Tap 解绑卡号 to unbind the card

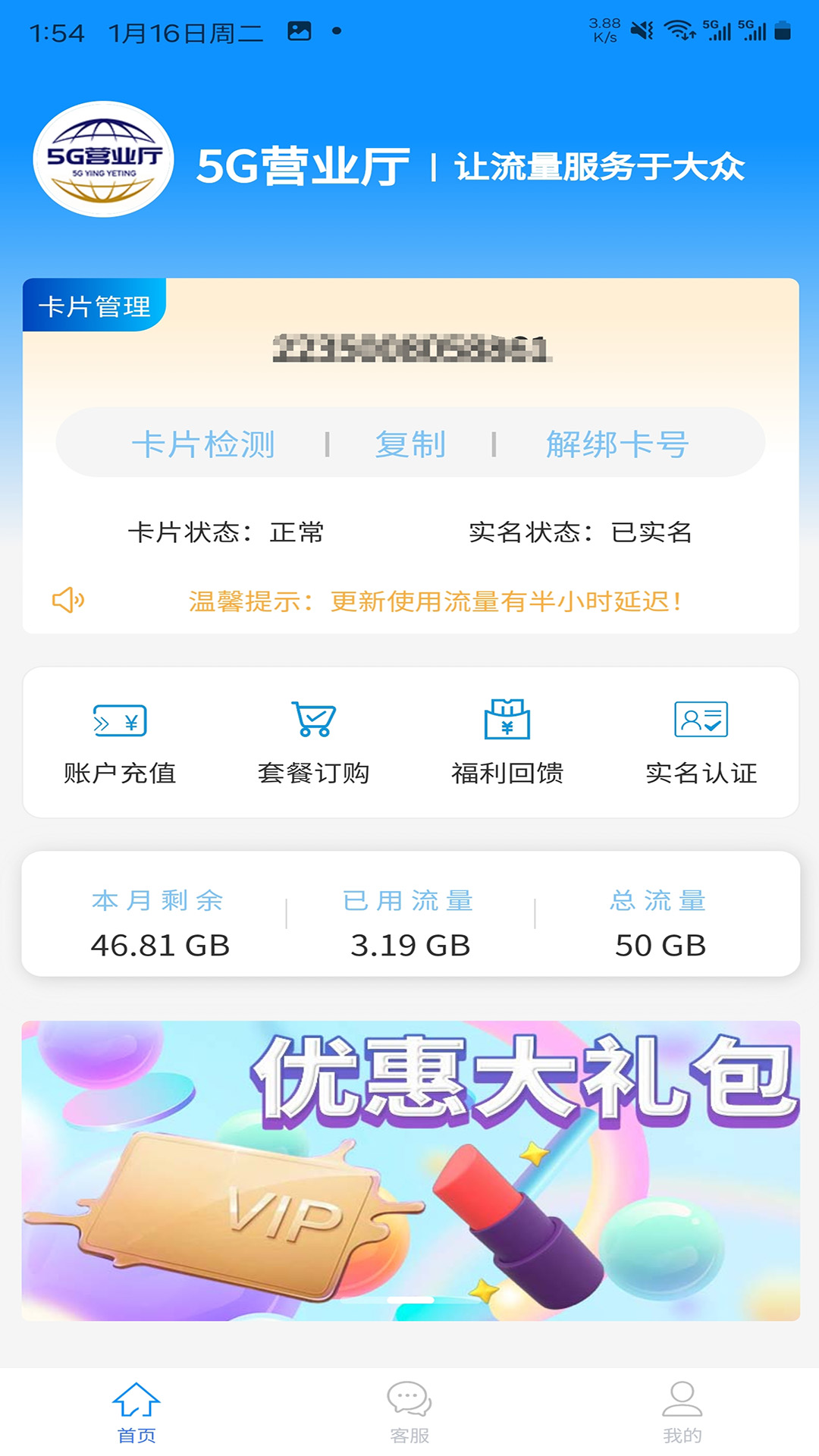[x=617, y=444]
